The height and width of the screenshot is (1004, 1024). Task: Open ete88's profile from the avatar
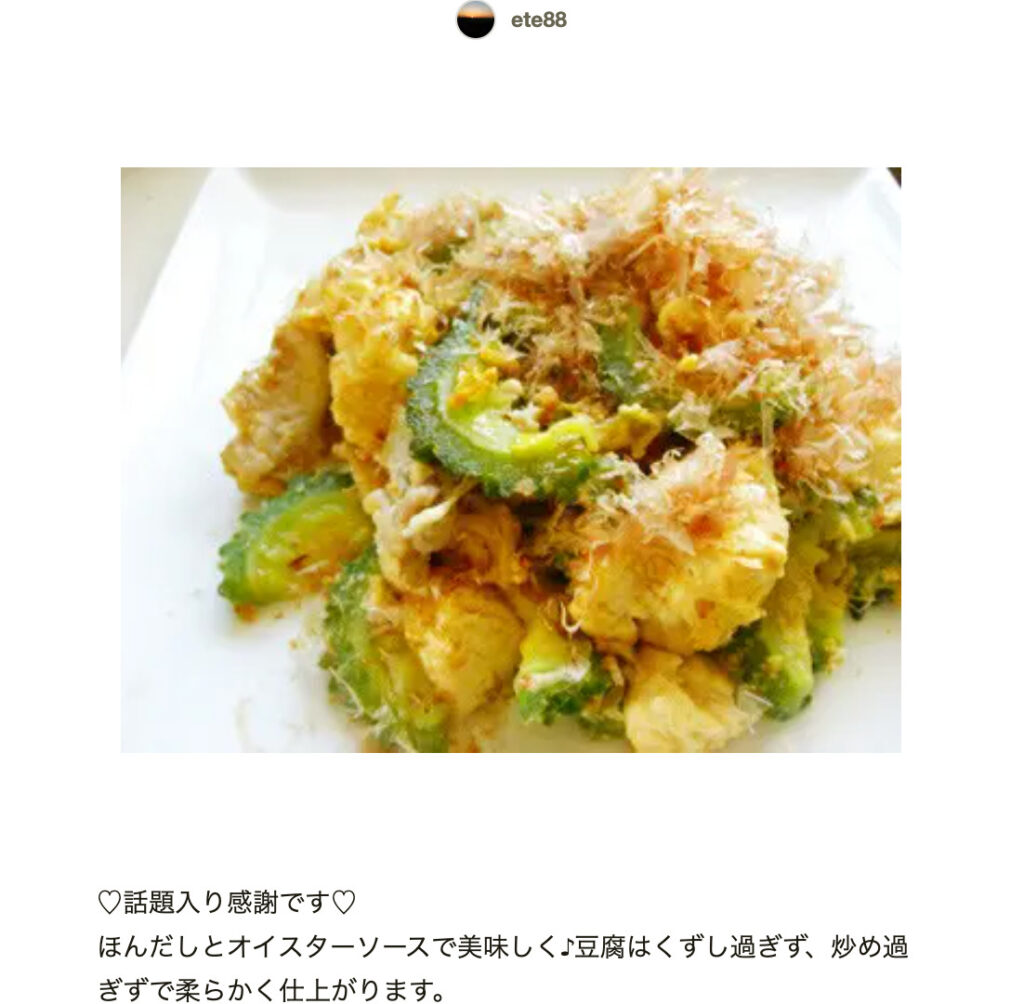475,20
